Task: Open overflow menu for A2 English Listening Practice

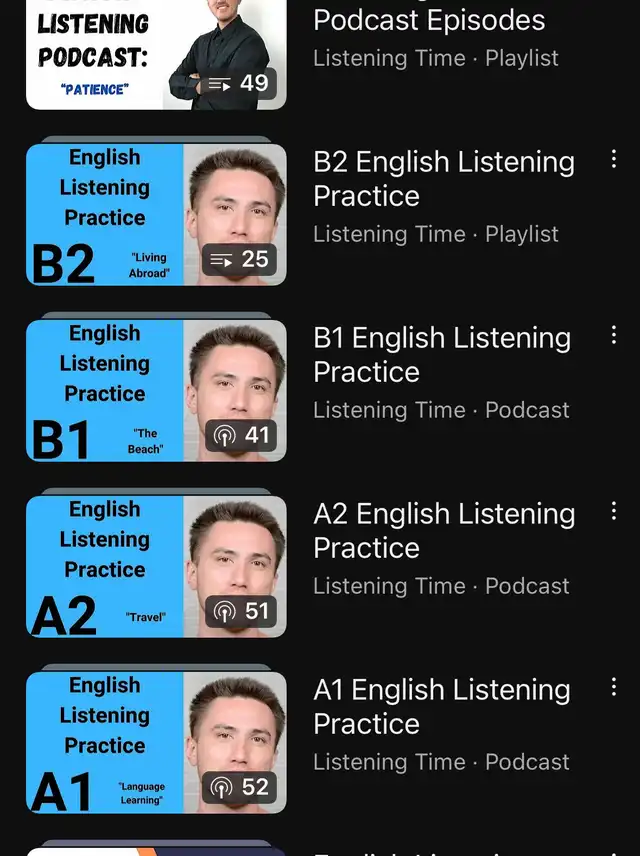Action: (613, 511)
